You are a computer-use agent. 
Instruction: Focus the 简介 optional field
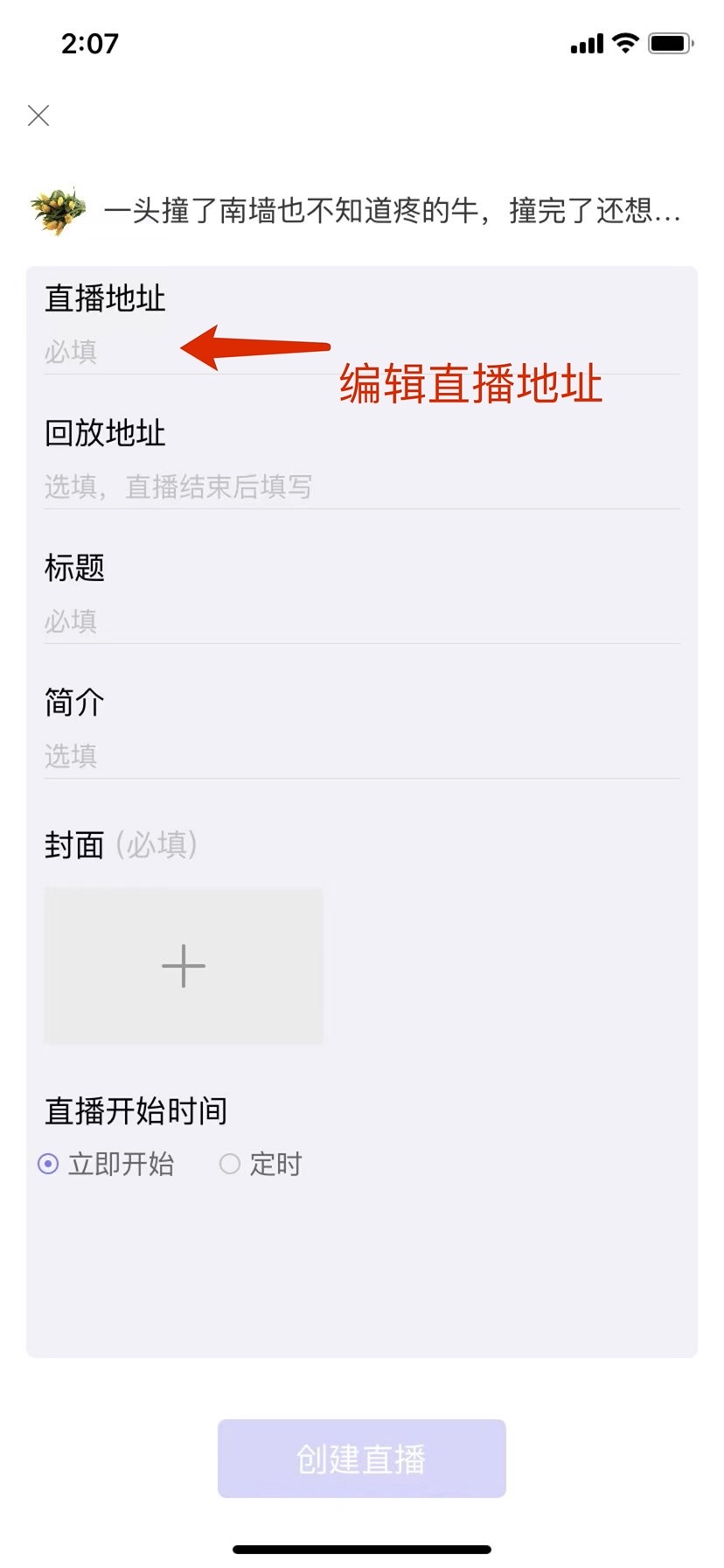pos(362,756)
